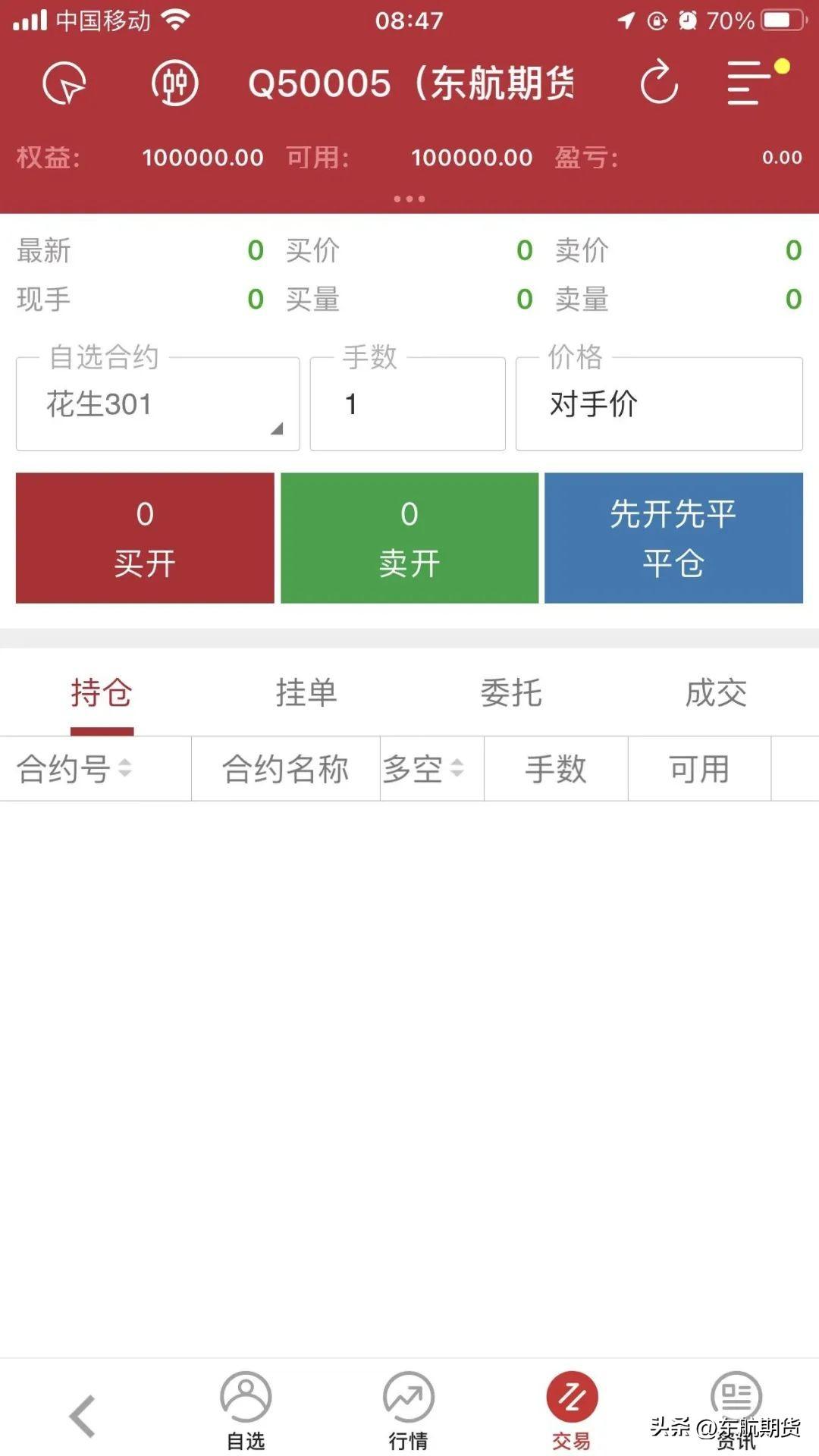Switch to the 持仓 tab
This screenshot has width=819, height=1456.
coord(102,693)
